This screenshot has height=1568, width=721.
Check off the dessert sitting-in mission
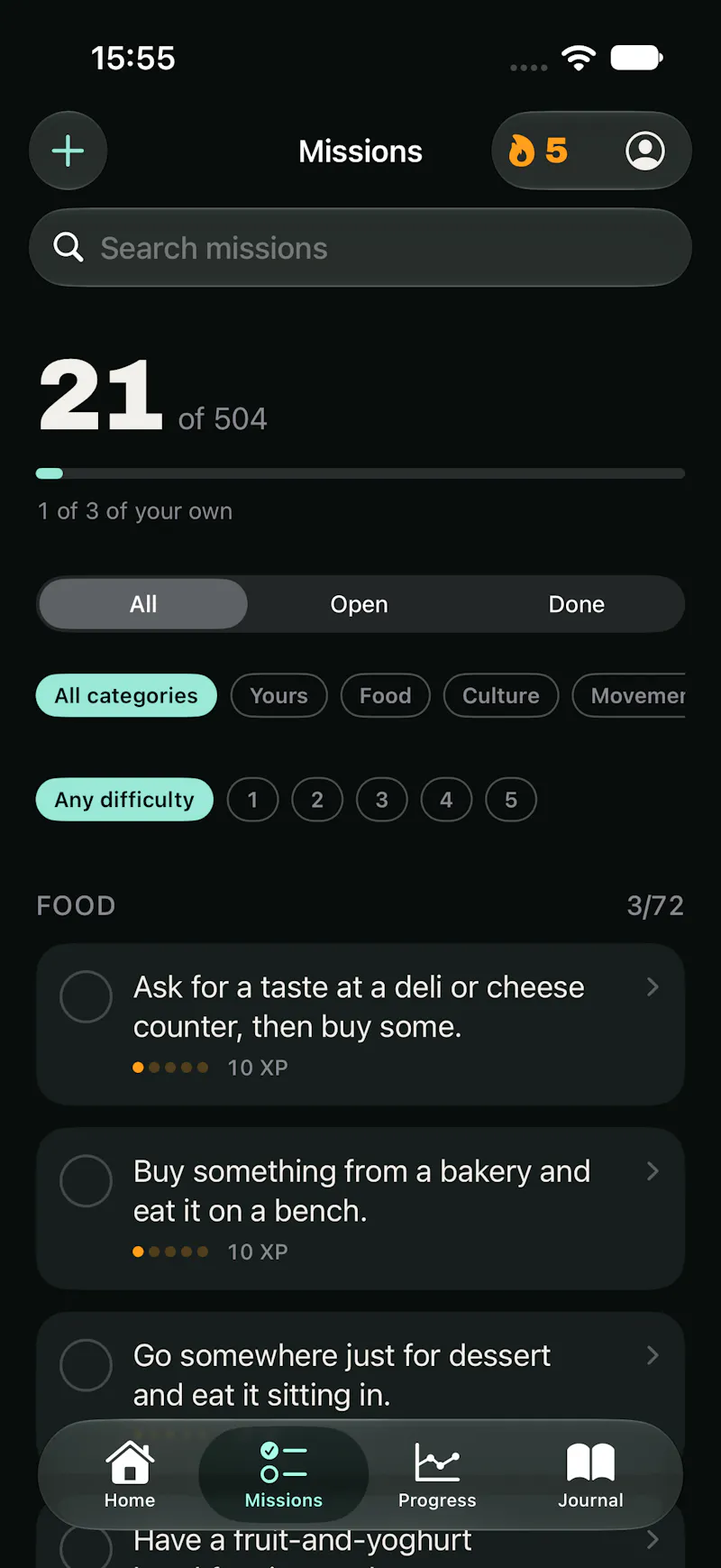point(87,1364)
